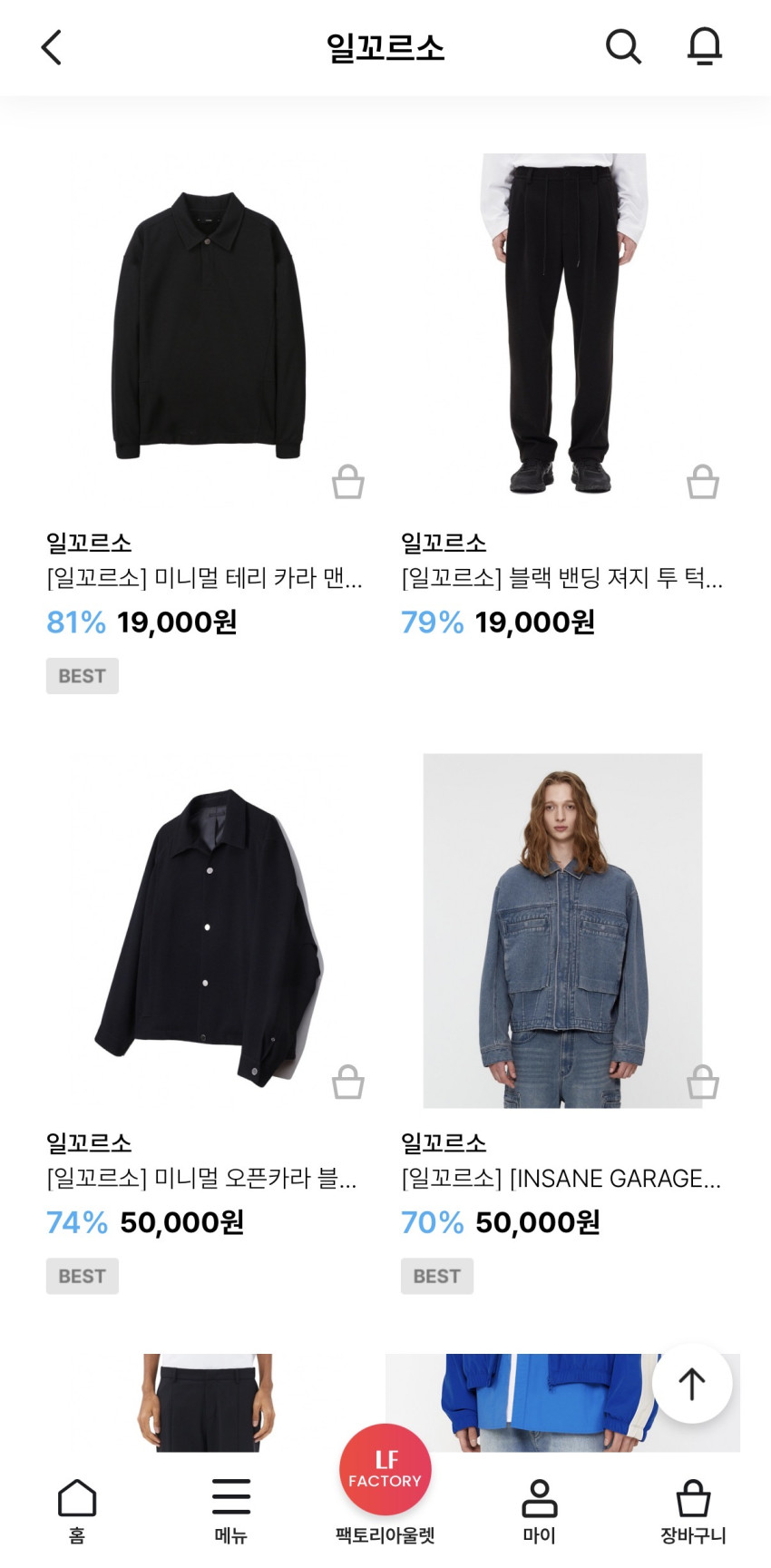View the INSANE GARAGE denim jacket
The image size is (771, 1568).
(x=562, y=930)
